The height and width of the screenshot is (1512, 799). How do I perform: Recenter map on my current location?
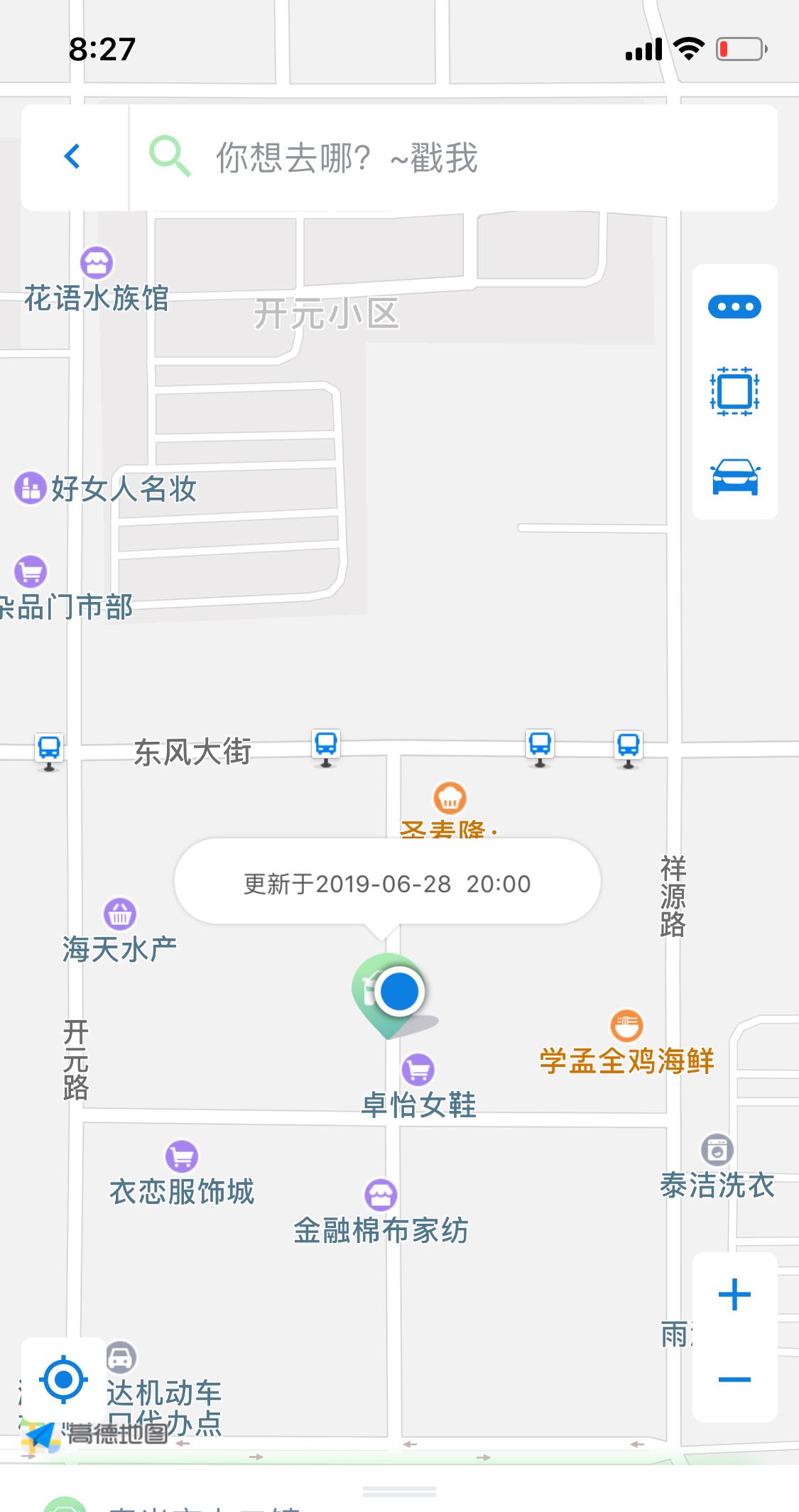pyautogui.click(x=64, y=1379)
